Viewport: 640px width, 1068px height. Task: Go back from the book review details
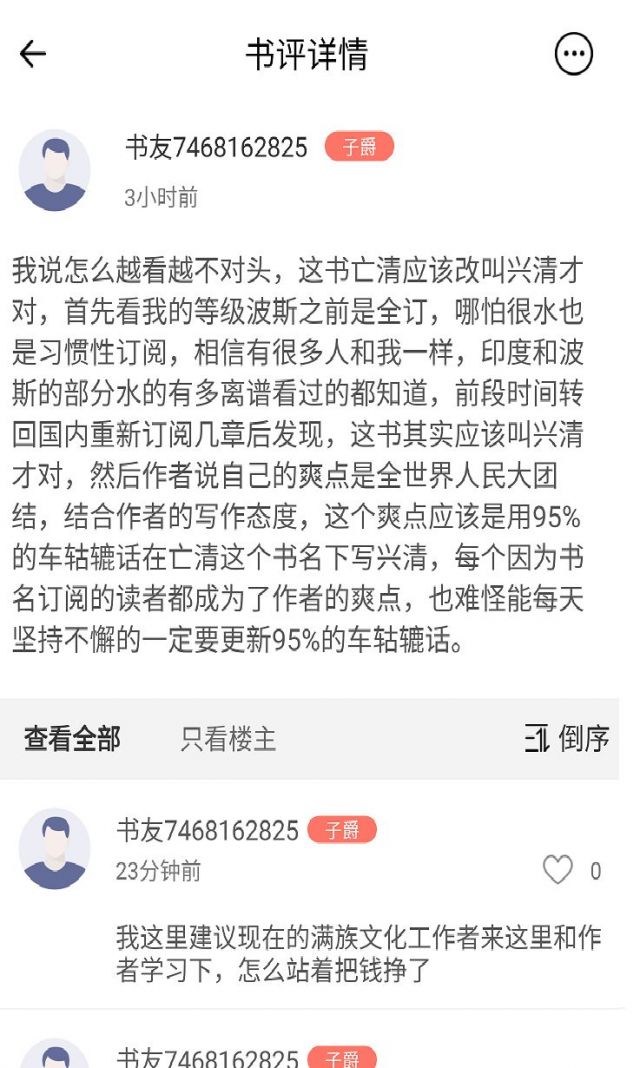tap(33, 54)
